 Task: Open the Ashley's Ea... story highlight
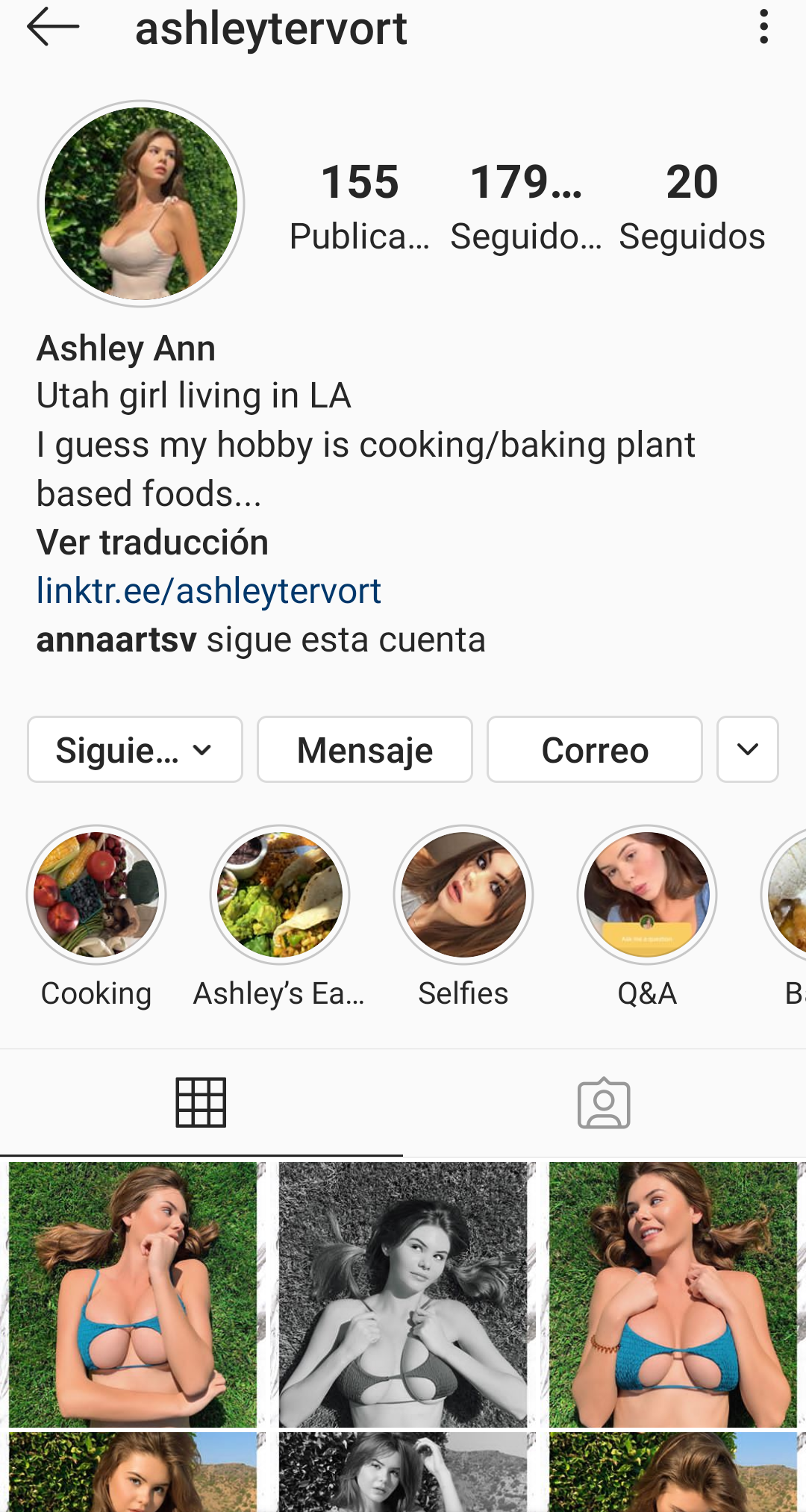tap(280, 895)
